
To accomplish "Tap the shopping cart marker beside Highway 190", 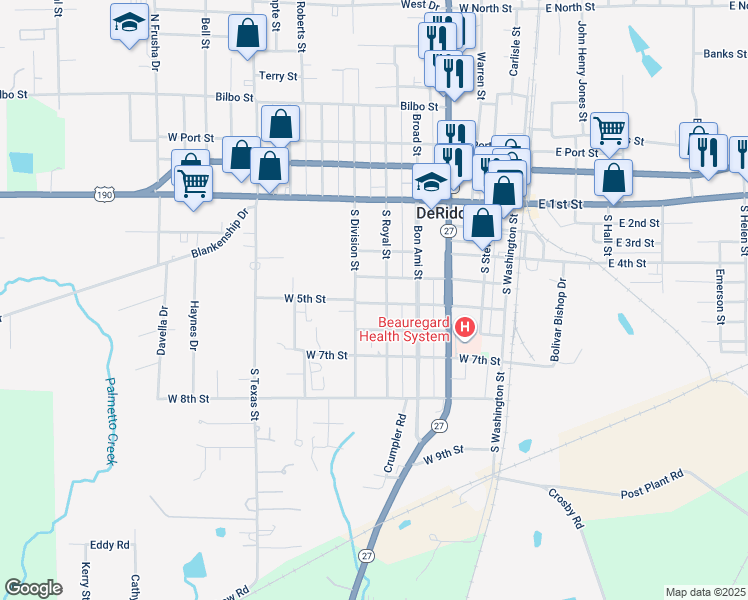I will (193, 181).
